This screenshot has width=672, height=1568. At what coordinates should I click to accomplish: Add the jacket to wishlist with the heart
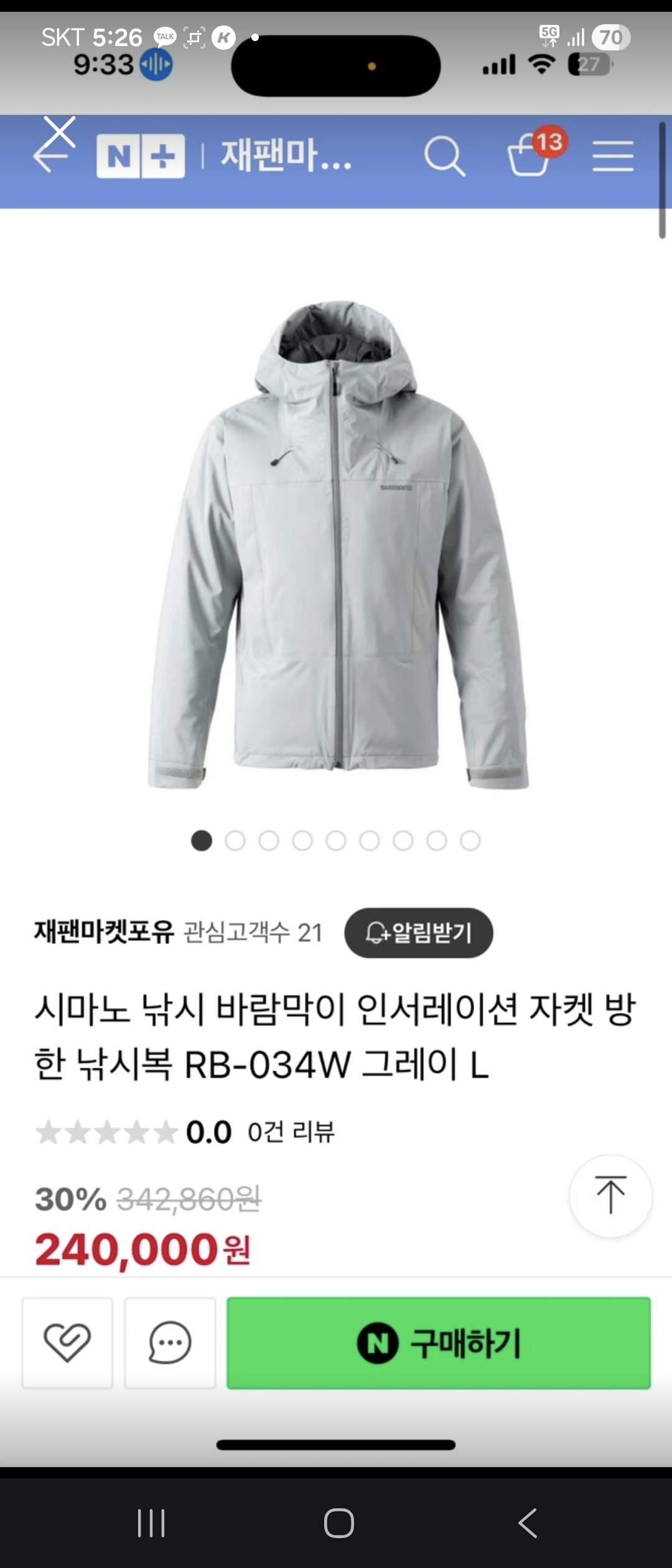pyautogui.click(x=67, y=1343)
